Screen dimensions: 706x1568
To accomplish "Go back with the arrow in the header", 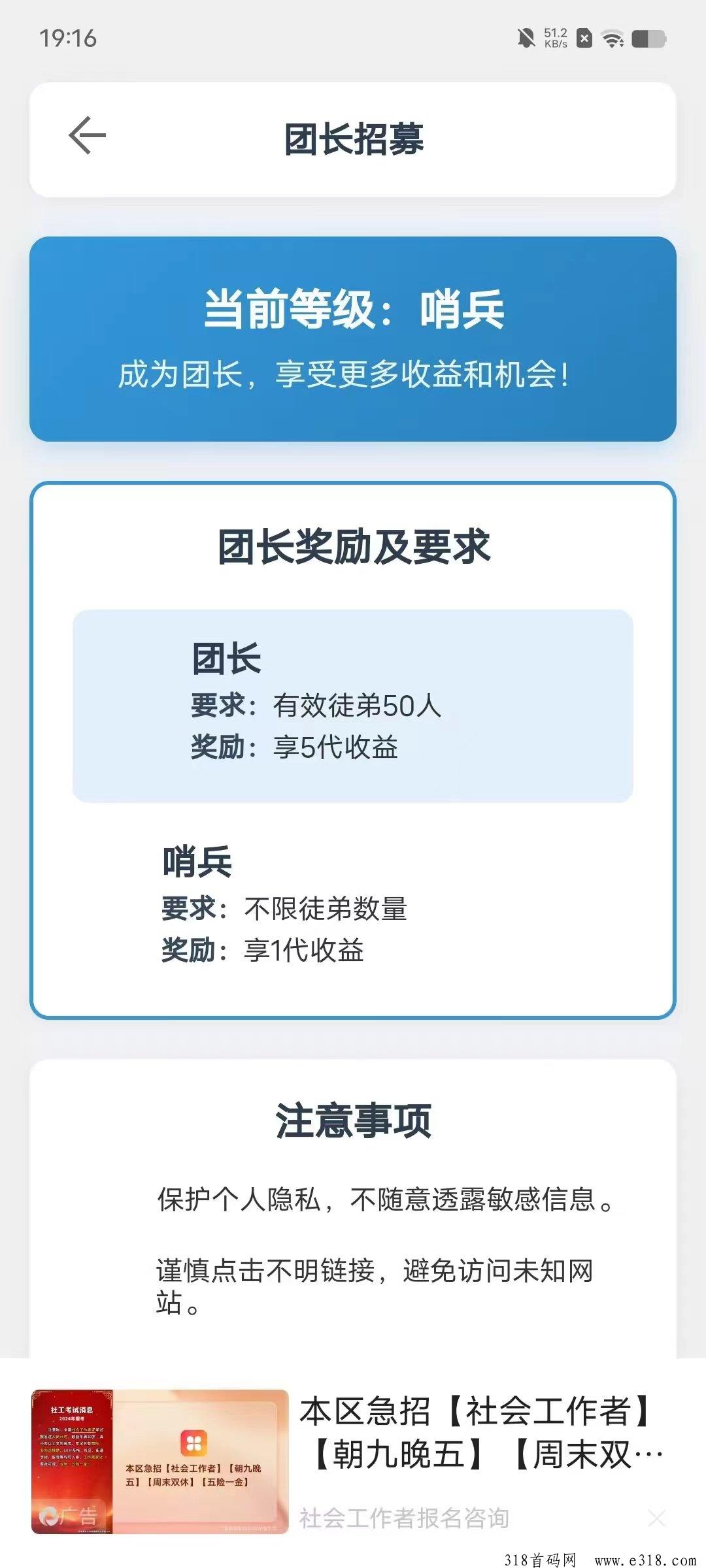I will (x=87, y=136).
